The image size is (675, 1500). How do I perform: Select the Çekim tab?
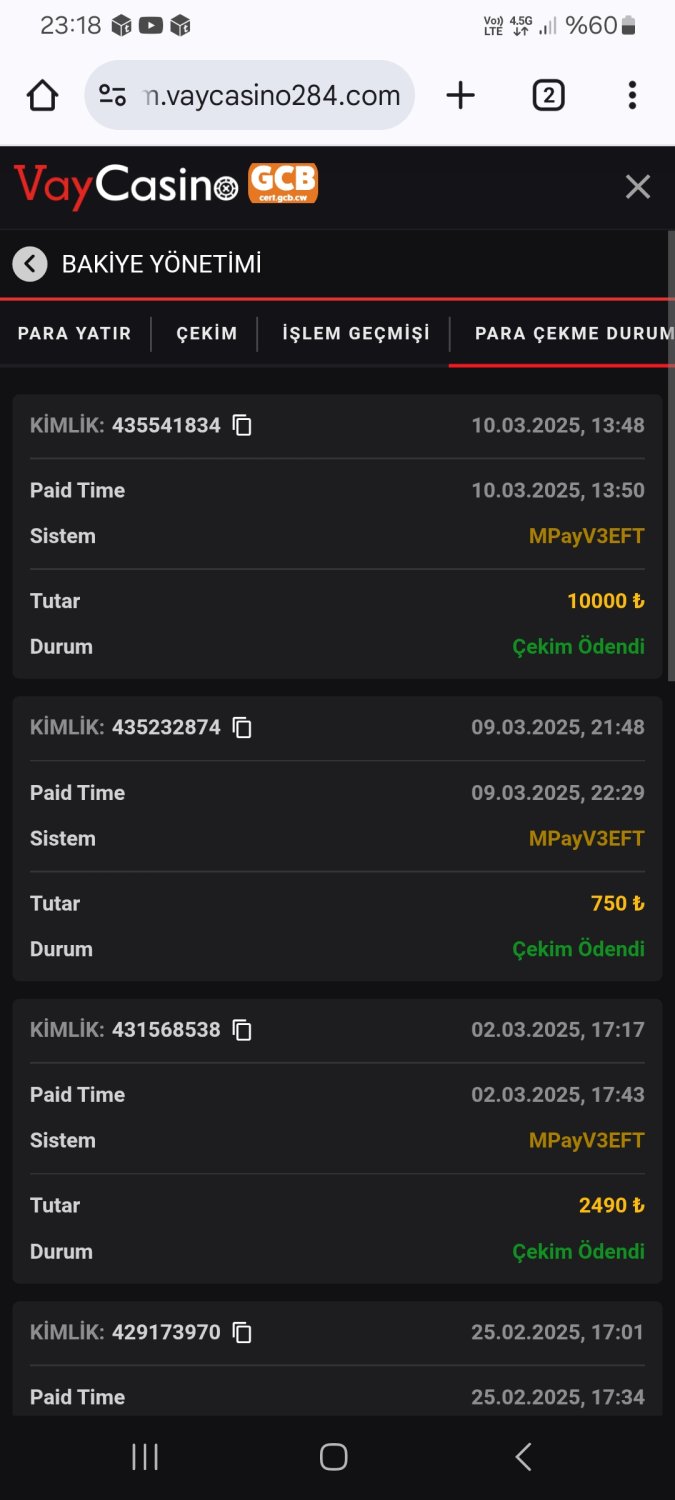[x=207, y=334]
